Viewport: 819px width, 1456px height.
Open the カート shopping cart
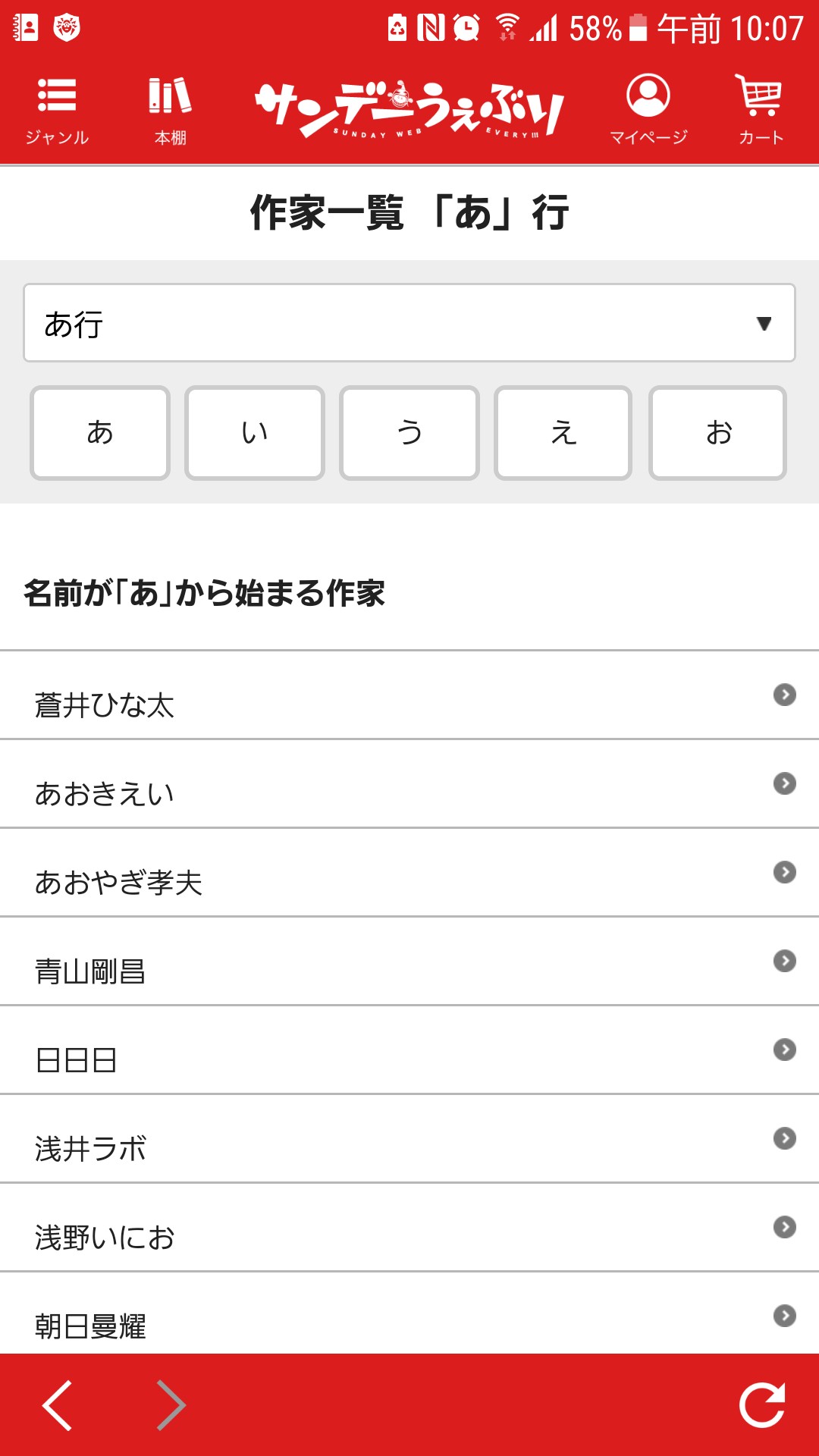(760, 110)
